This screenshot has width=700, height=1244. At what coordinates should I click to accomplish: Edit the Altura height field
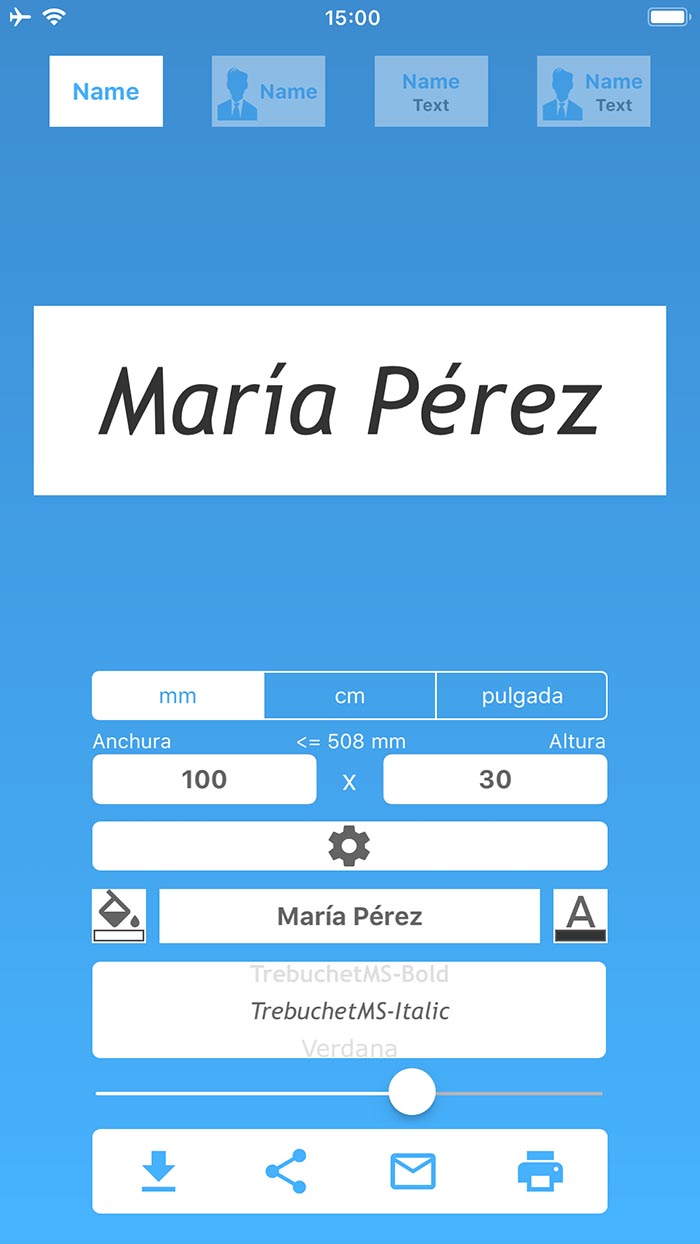pyautogui.click(x=495, y=779)
